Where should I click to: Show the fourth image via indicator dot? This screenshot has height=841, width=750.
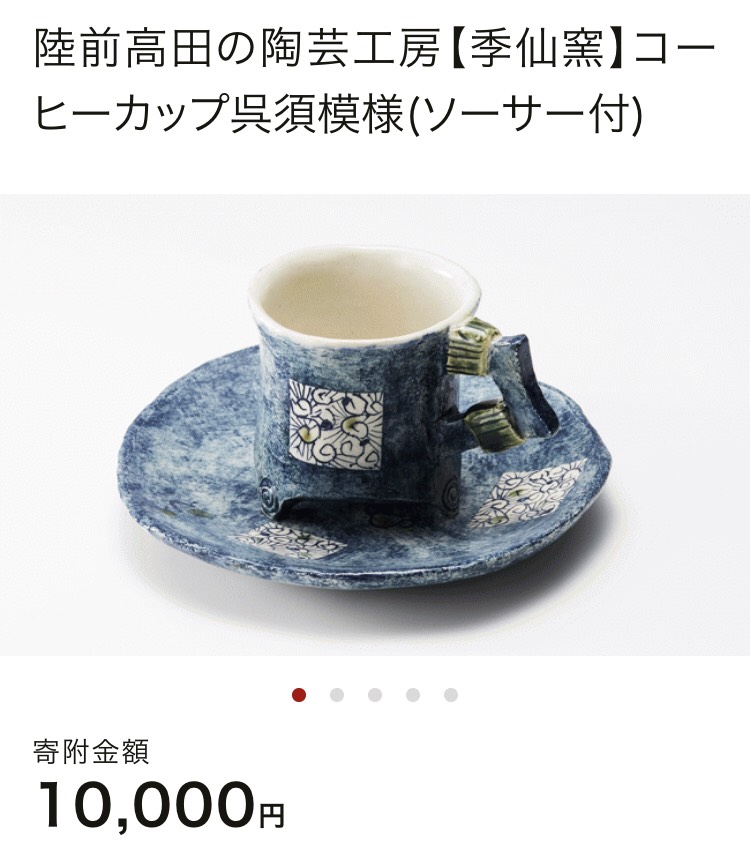click(x=413, y=695)
